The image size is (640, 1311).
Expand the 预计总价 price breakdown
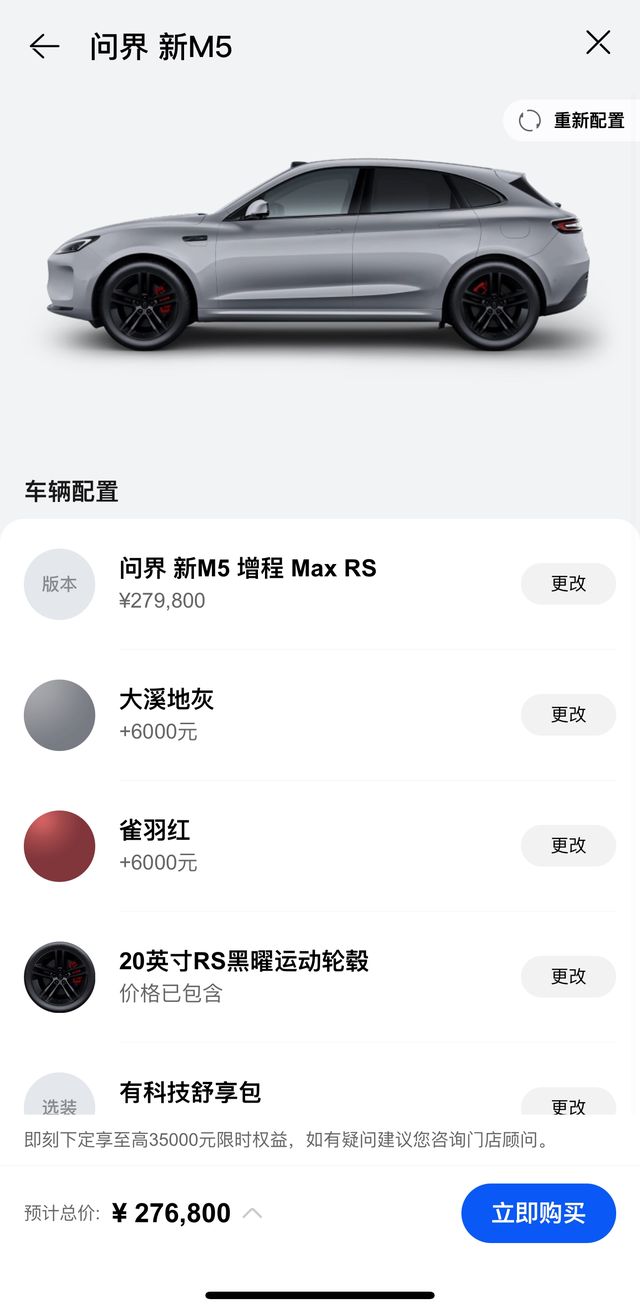(x=253, y=1213)
